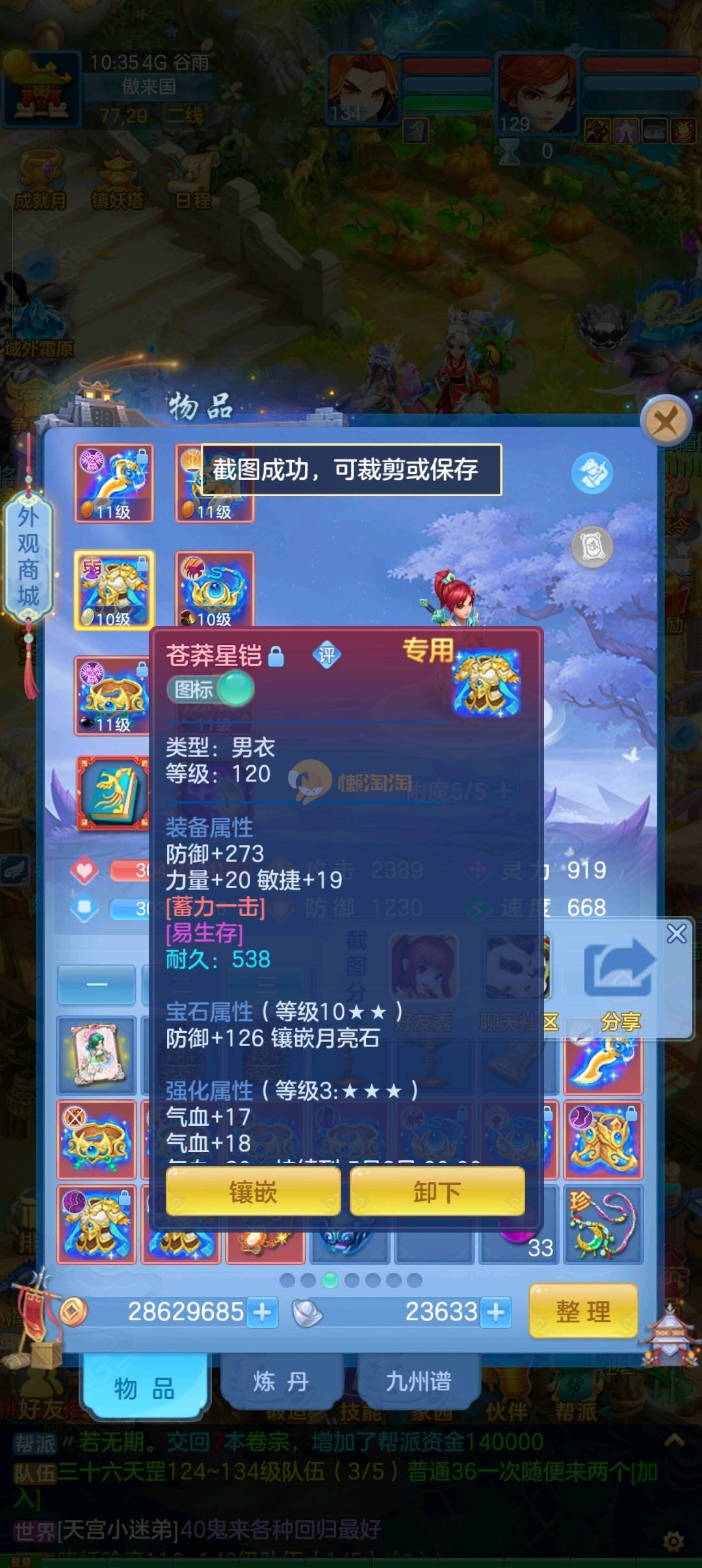The image size is (702, 1568).
Task: Open the fairy card item in bag
Action: tap(97, 1054)
